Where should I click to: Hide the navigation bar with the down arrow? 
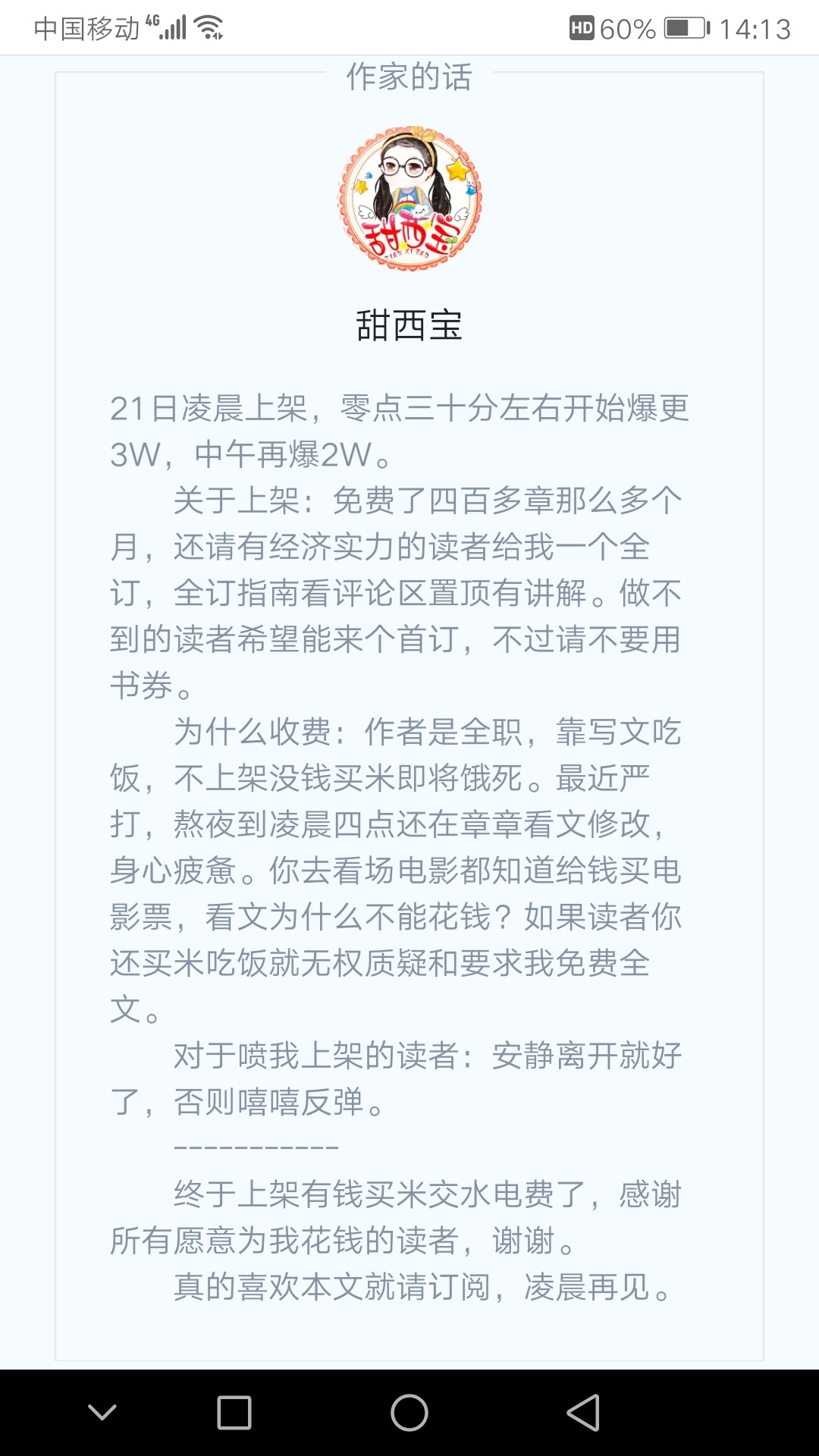click(102, 1412)
